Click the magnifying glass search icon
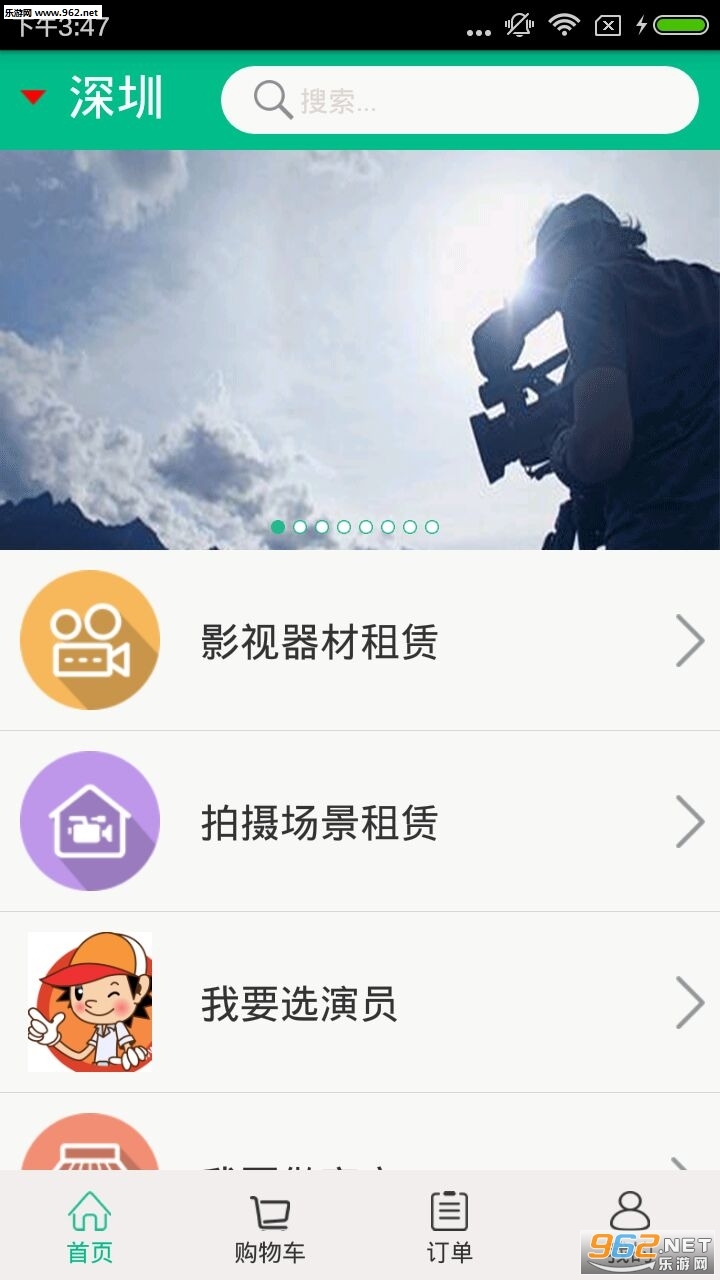720x1280 pixels. click(268, 98)
